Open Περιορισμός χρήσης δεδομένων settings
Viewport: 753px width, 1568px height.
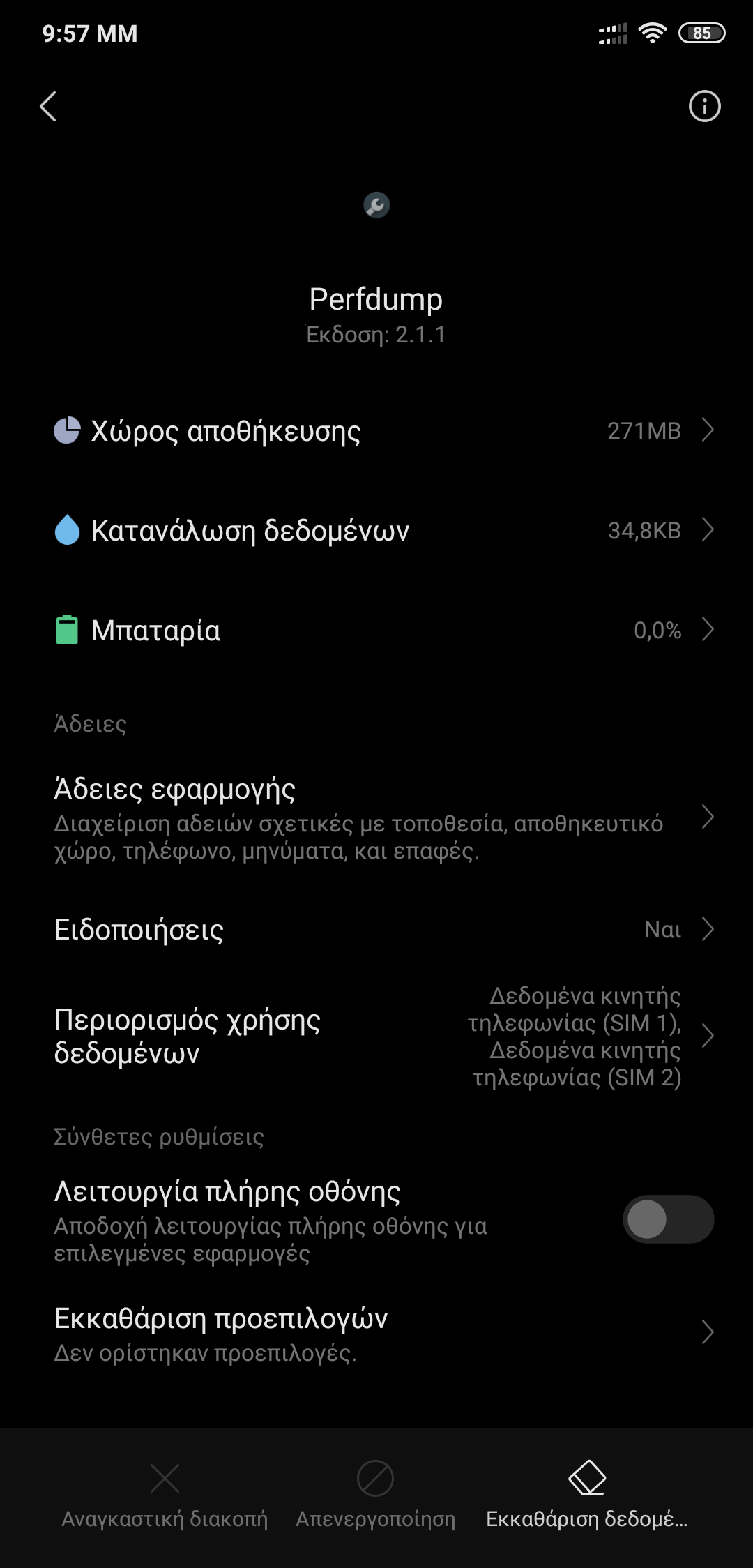[376, 1036]
